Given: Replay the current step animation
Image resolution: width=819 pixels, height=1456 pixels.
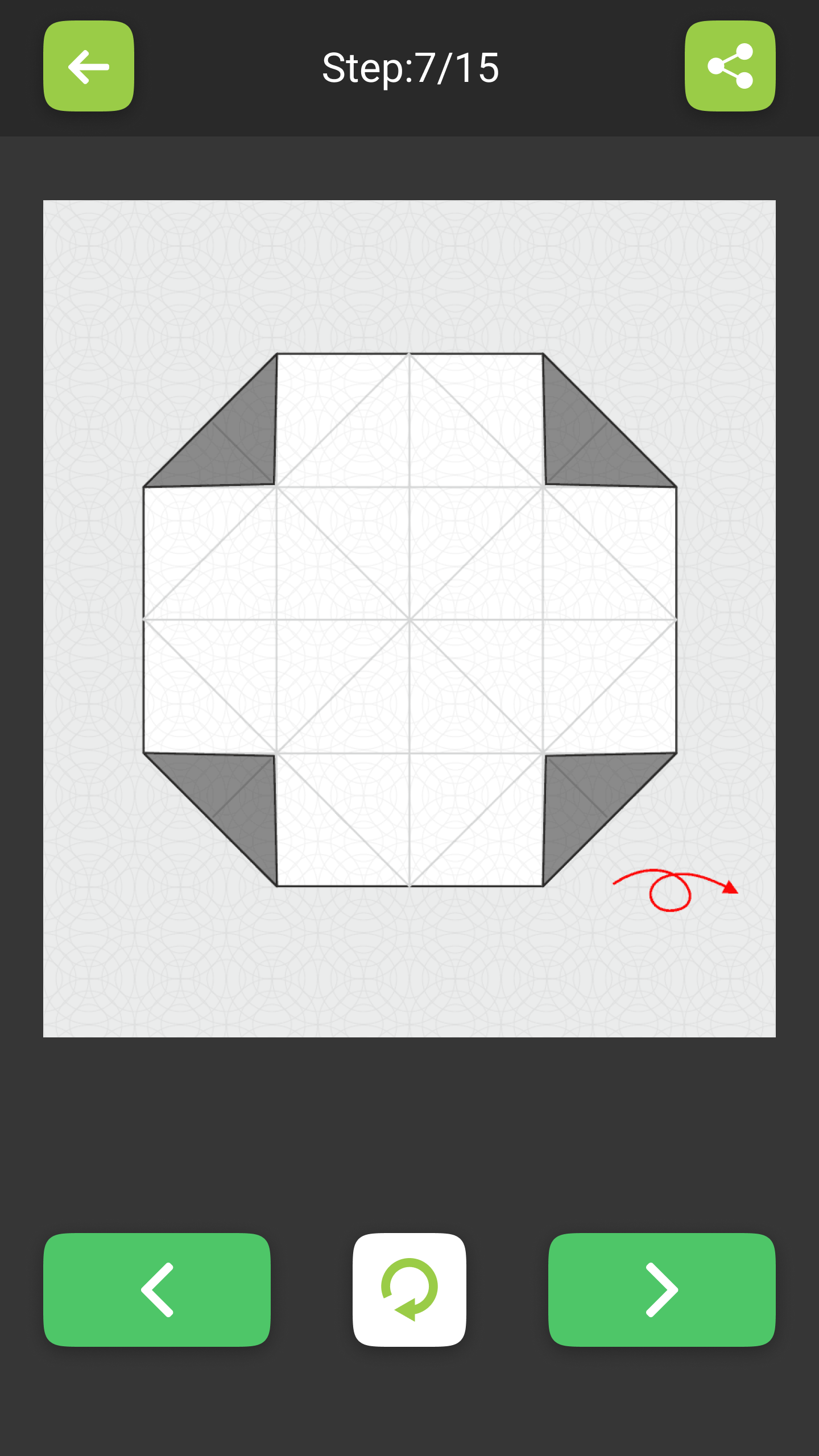Looking at the screenshot, I should tap(409, 1289).
